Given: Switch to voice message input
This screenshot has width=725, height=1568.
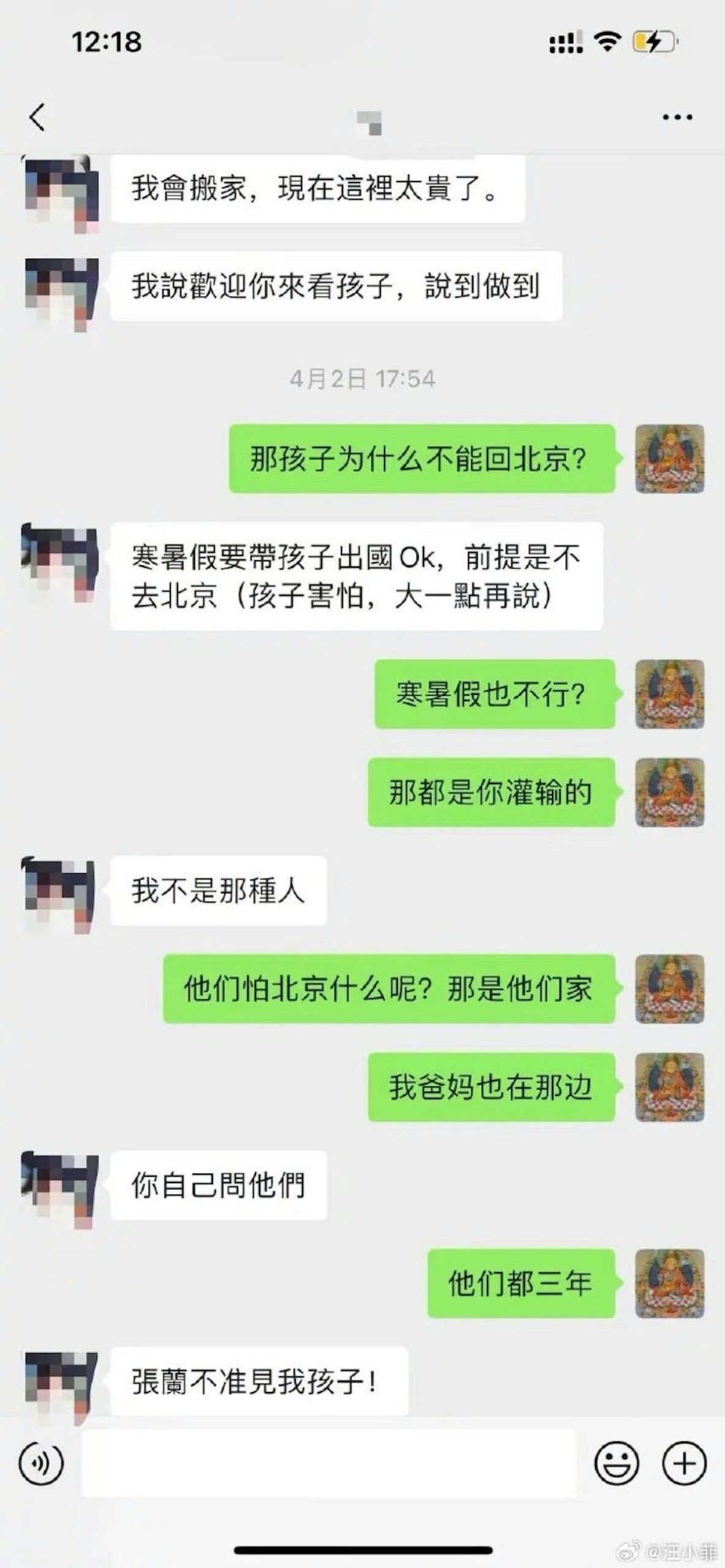Looking at the screenshot, I should pyautogui.click(x=42, y=1464).
